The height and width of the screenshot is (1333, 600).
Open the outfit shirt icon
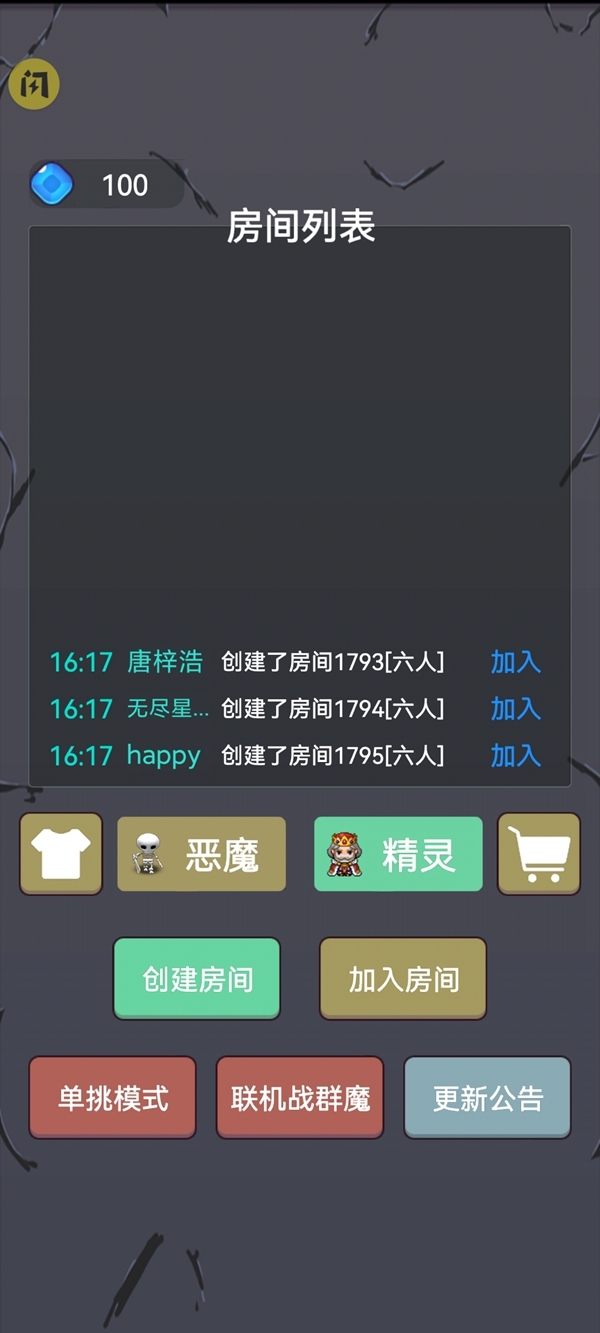61,854
